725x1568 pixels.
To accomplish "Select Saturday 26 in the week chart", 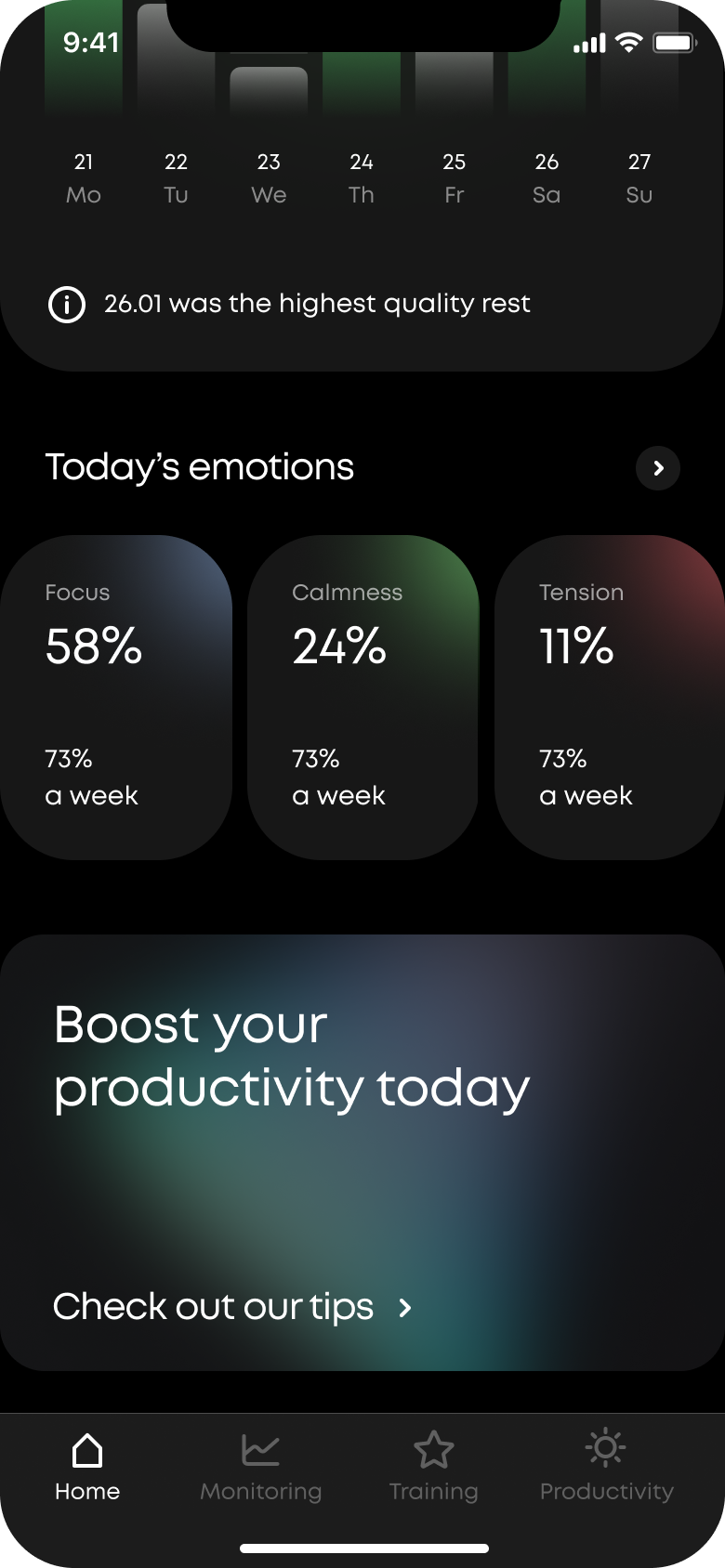I will (x=547, y=176).
